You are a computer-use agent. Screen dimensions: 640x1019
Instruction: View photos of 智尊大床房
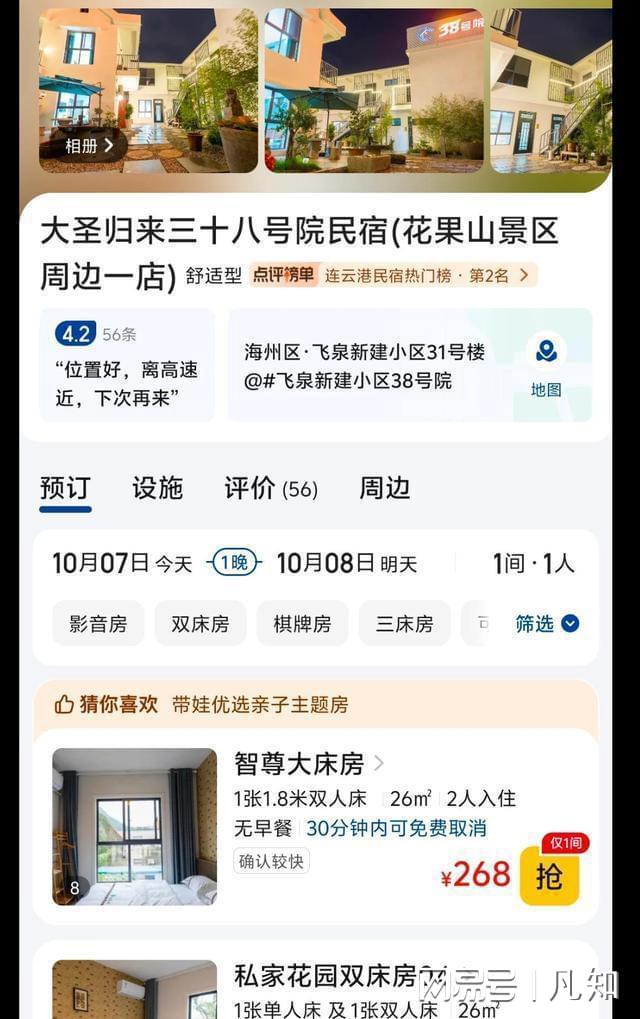(x=134, y=826)
